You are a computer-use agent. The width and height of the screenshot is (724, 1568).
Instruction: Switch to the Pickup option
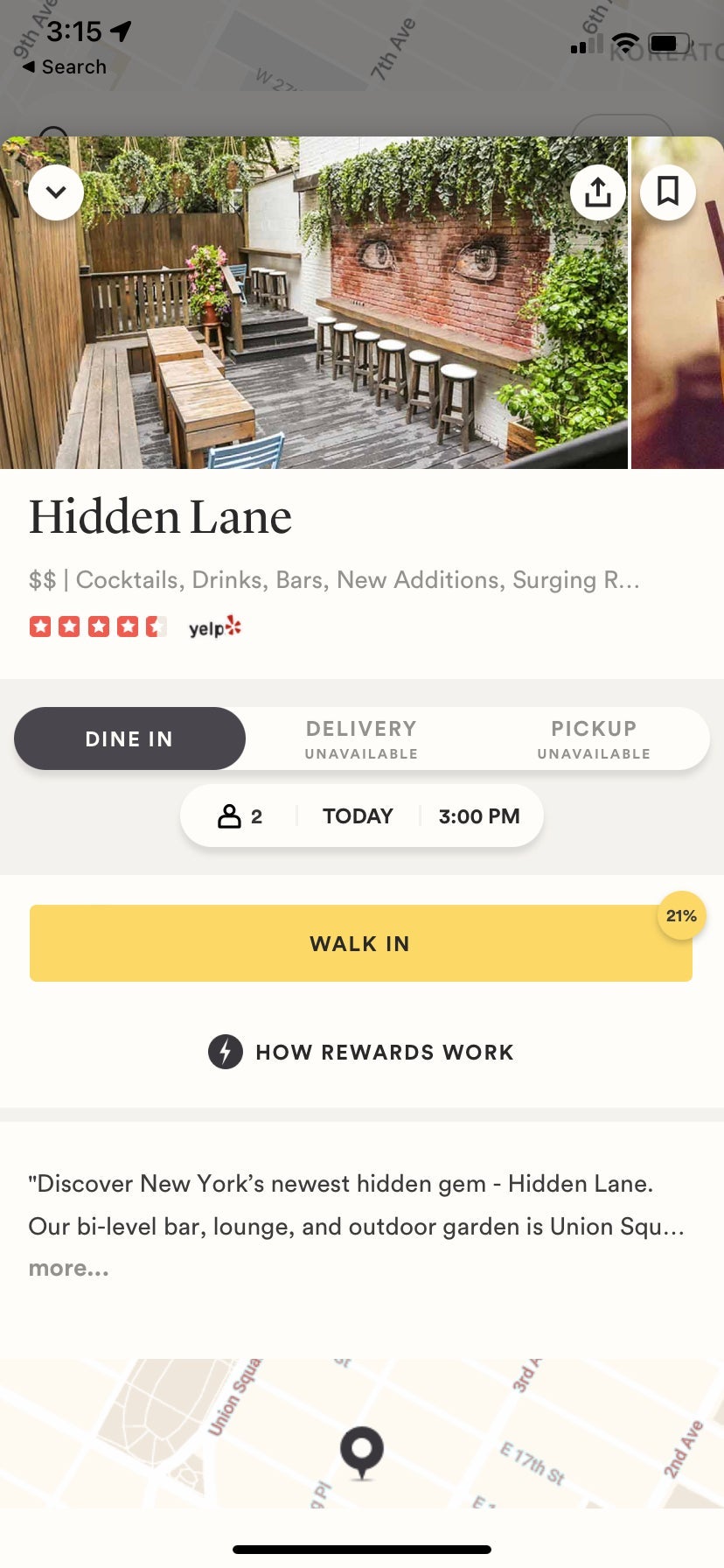pyautogui.click(x=594, y=738)
